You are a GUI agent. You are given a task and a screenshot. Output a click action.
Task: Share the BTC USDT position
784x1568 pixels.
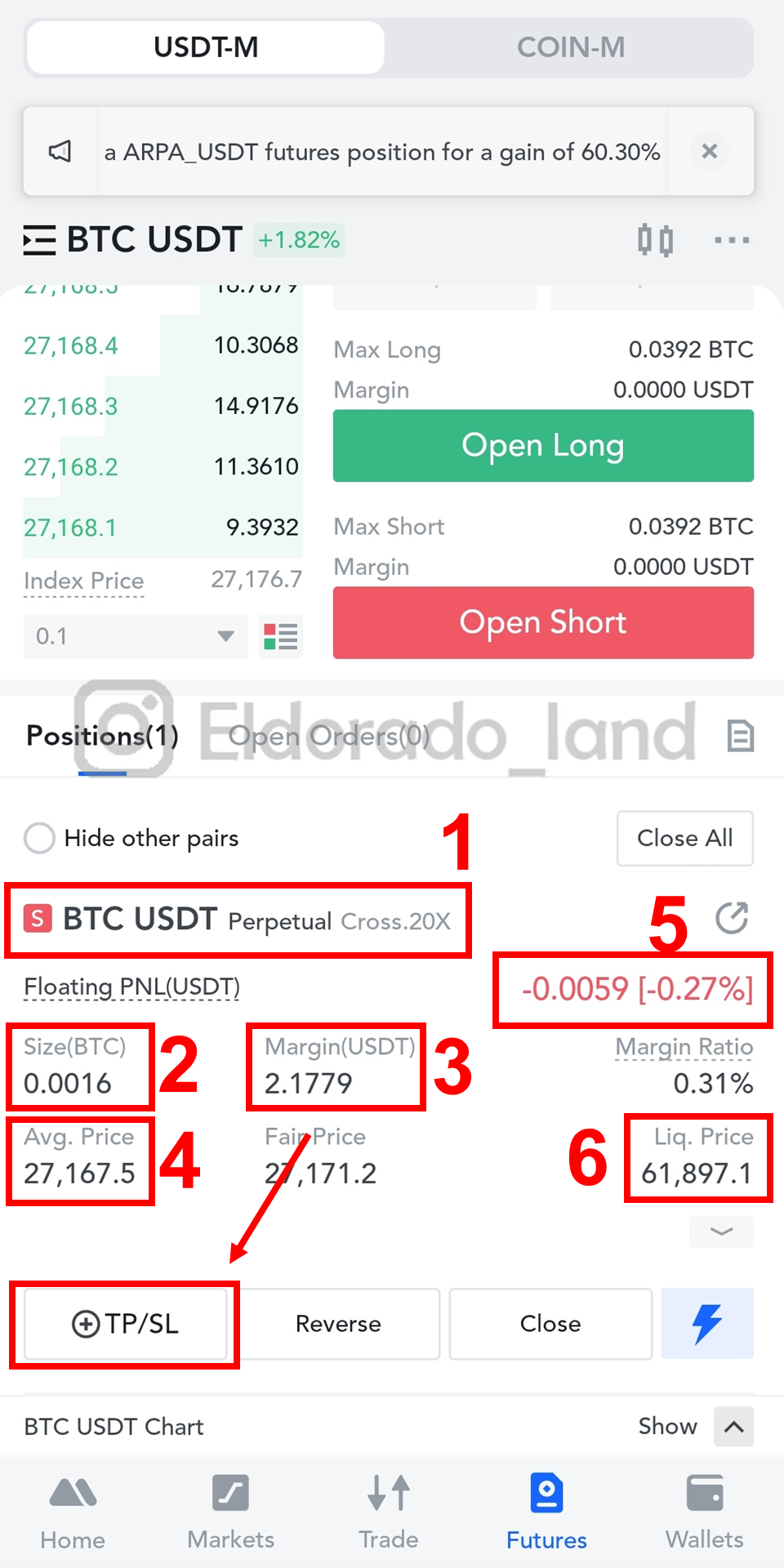click(x=732, y=918)
